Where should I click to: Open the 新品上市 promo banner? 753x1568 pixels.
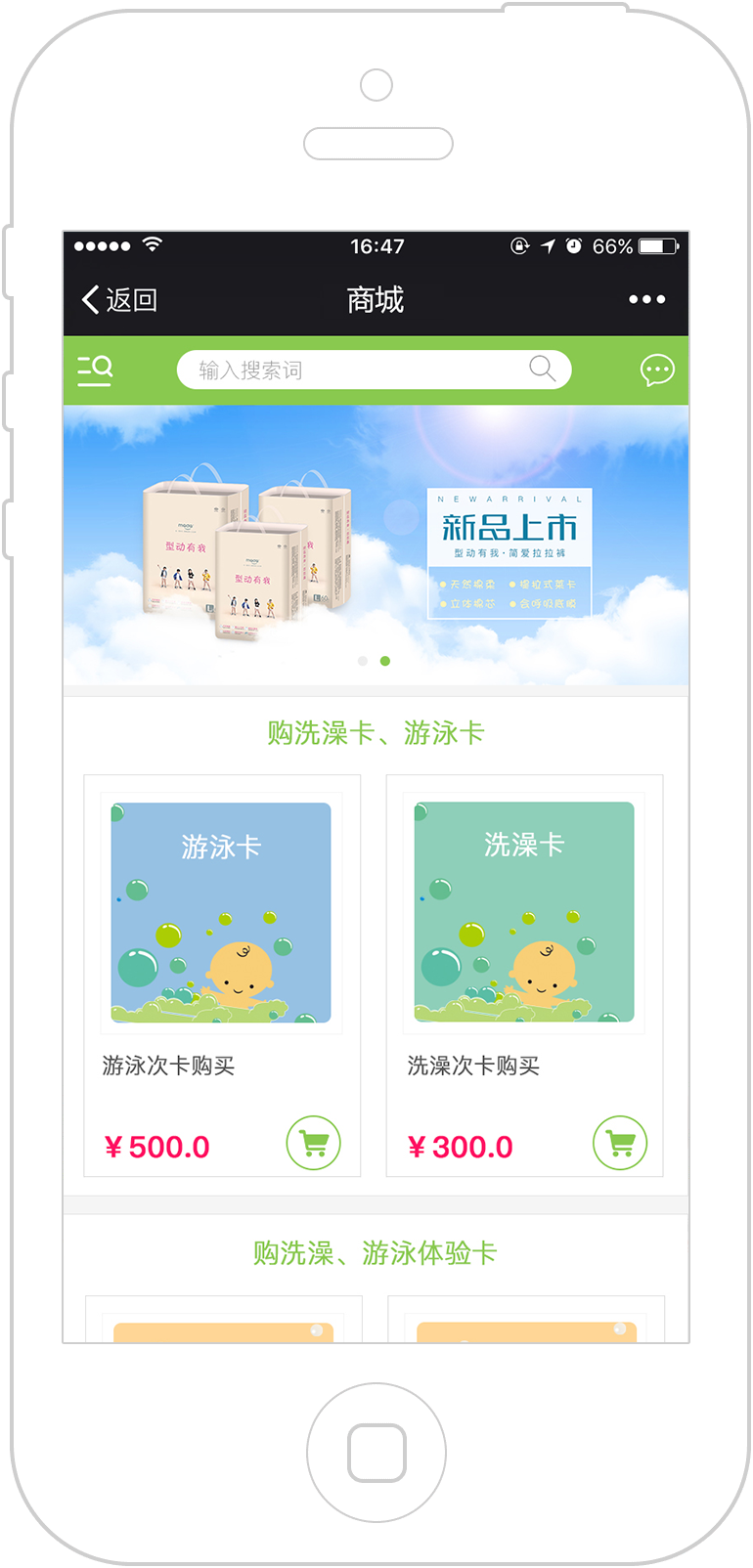(x=376, y=544)
